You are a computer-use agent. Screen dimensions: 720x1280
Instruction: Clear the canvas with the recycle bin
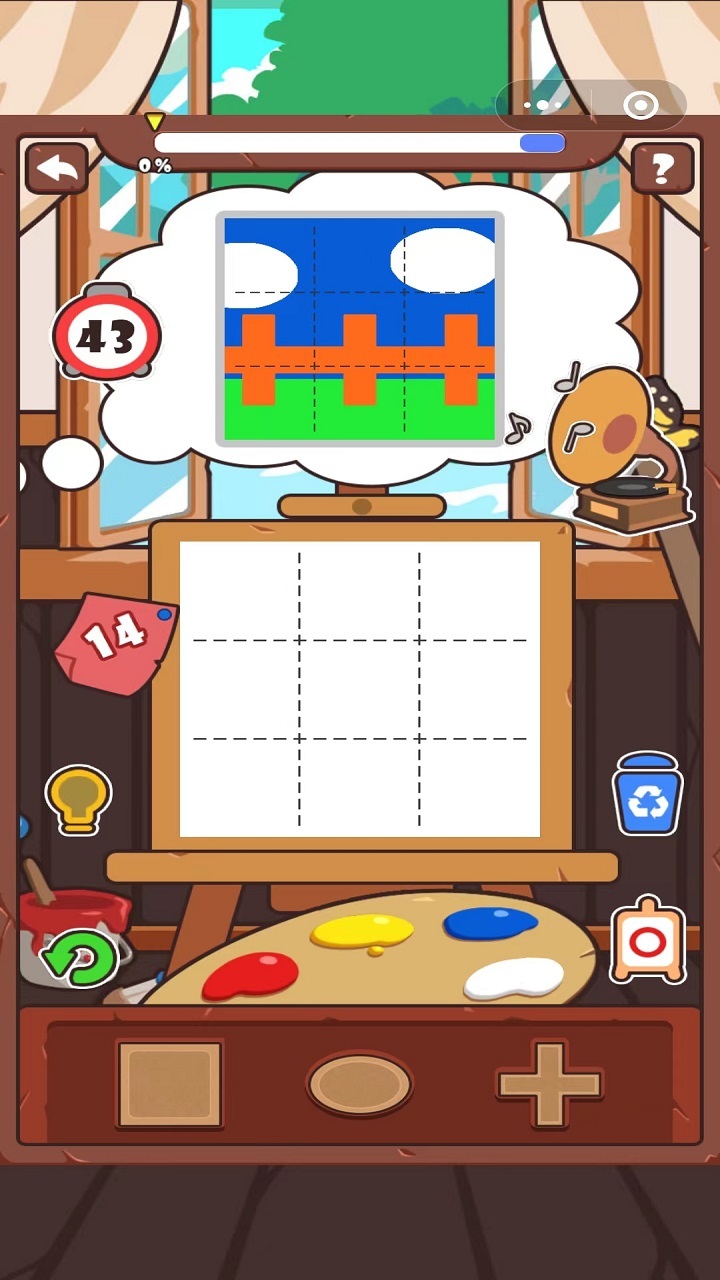[647, 794]
